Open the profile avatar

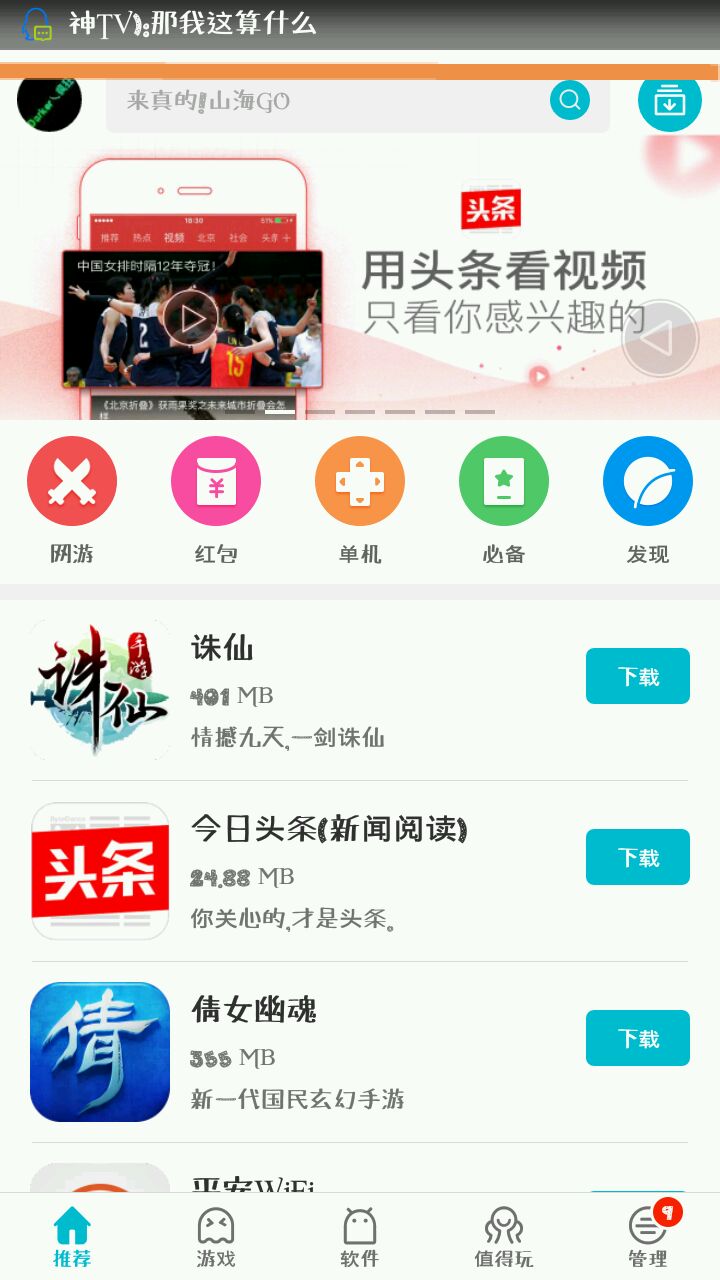(x=49, y=101)
